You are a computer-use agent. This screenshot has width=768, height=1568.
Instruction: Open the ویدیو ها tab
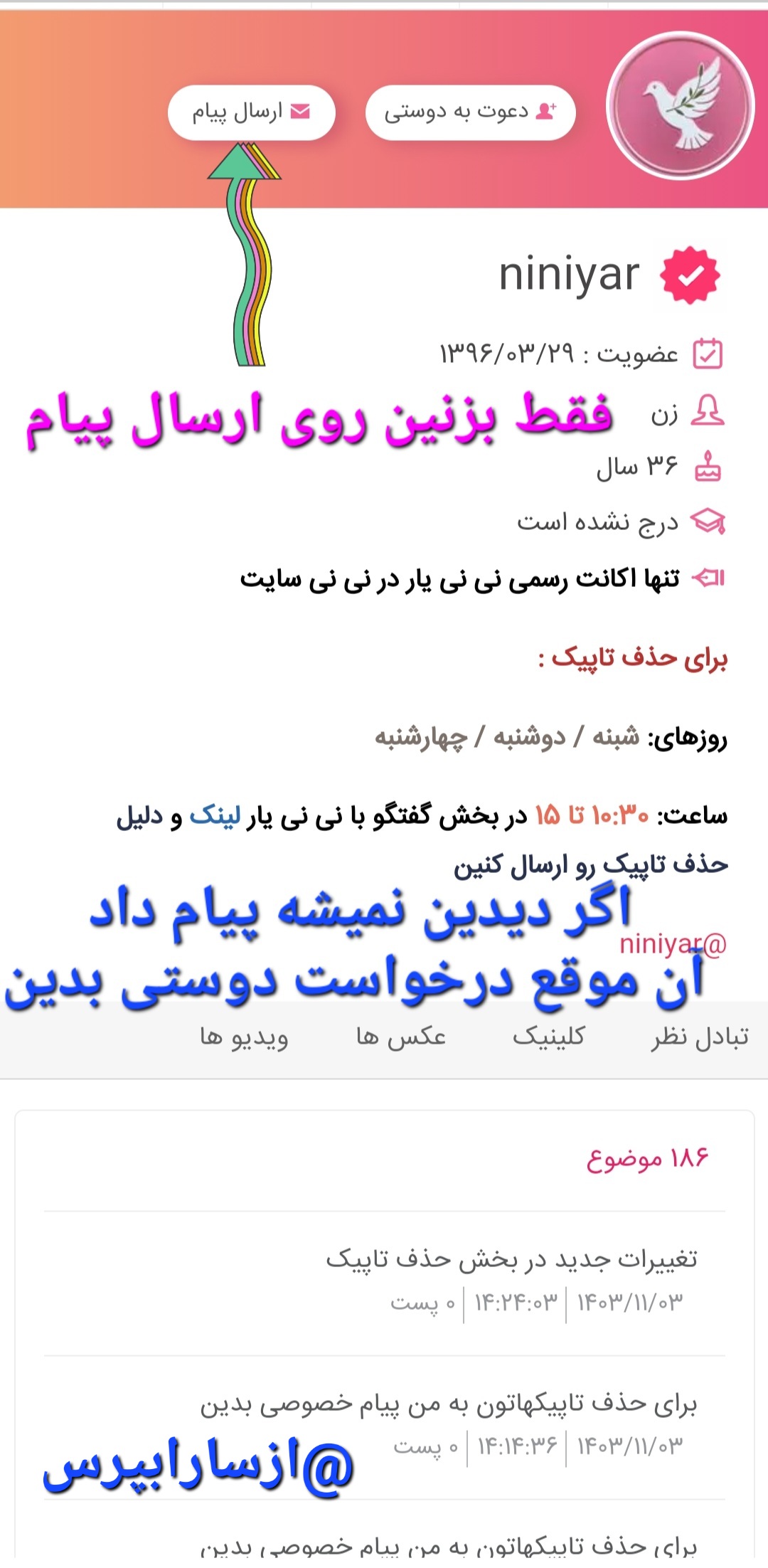click(x=244, y=1037)
